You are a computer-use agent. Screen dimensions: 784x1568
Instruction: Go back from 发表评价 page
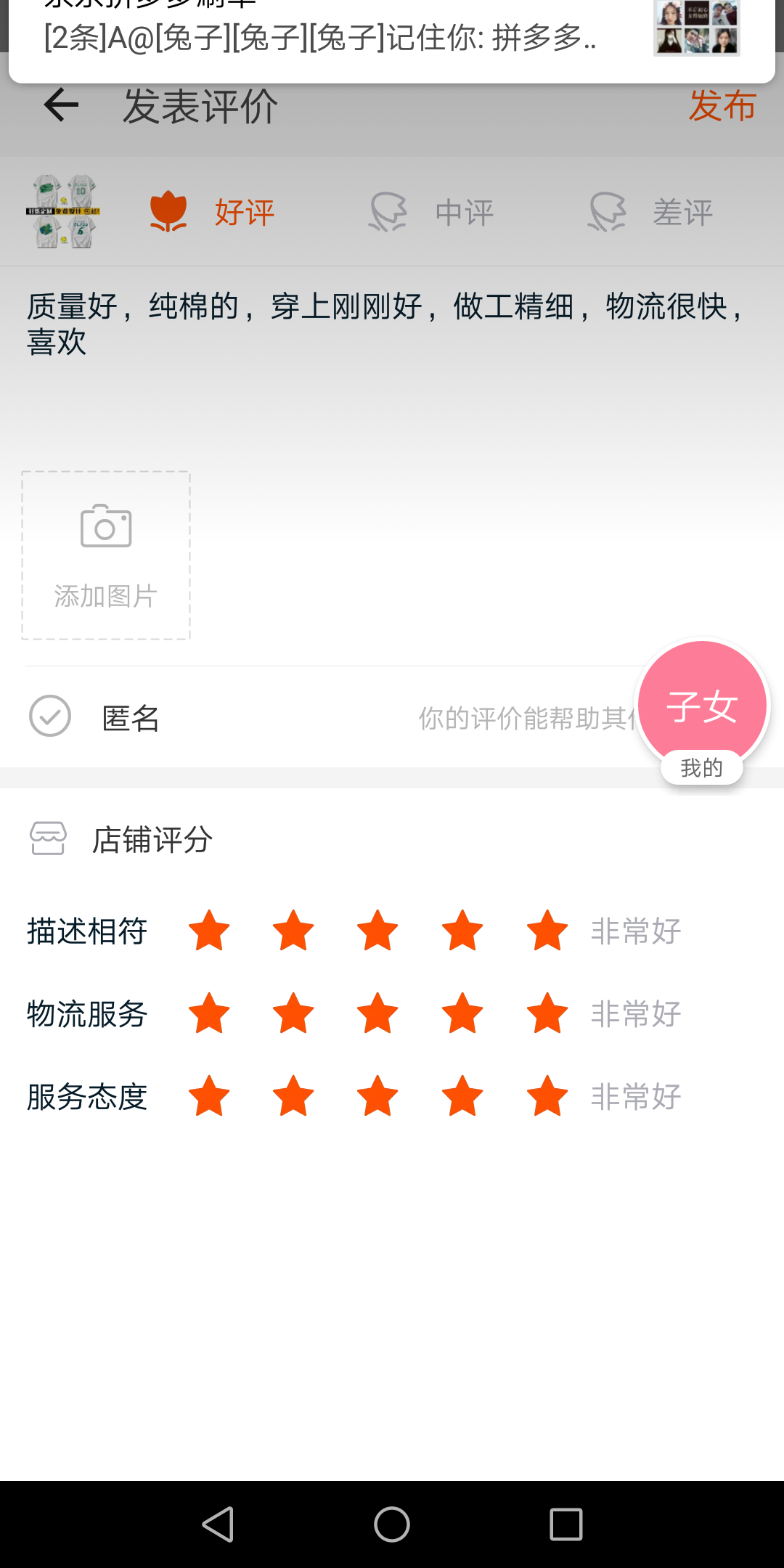pyautogui.click(x=61, y=106)
